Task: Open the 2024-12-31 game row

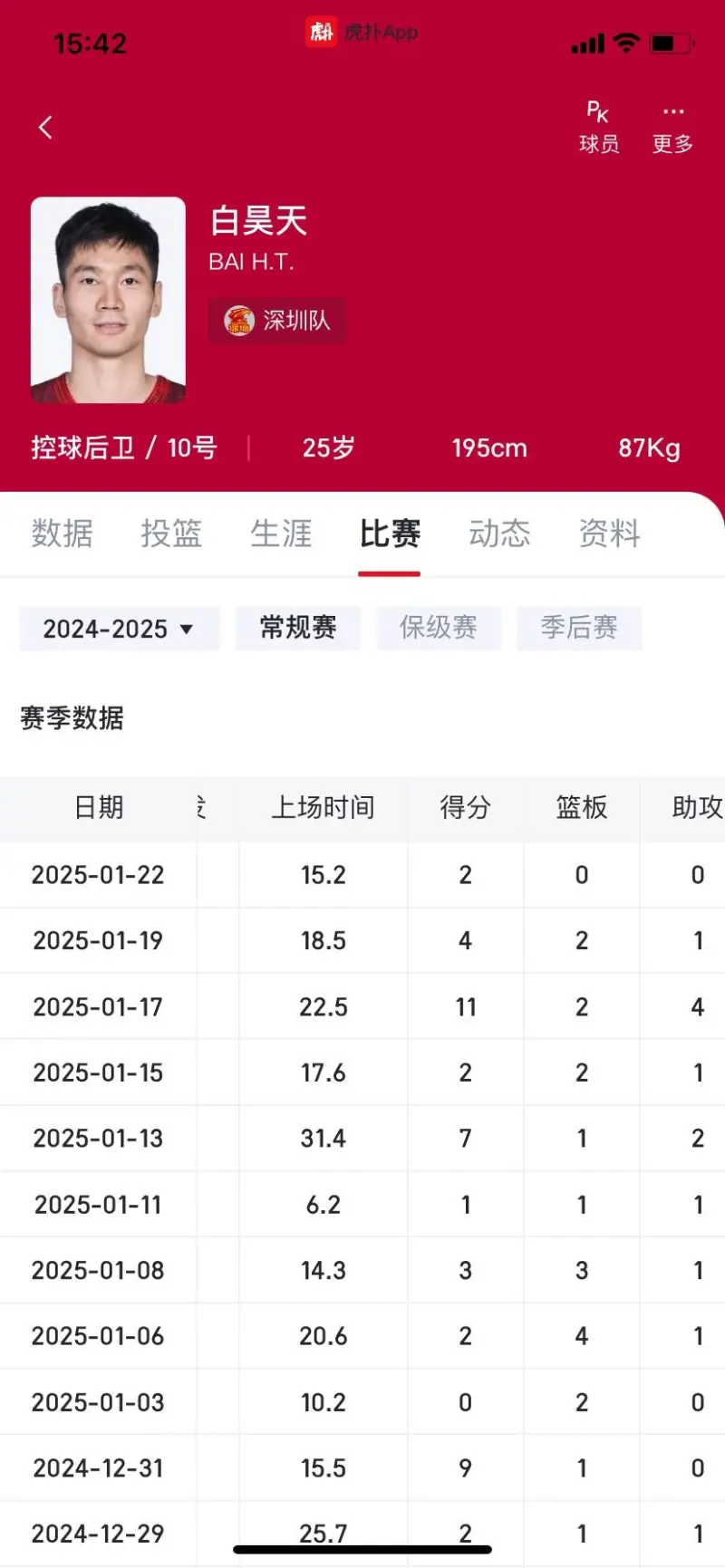Action: (x=362, y=1468)
